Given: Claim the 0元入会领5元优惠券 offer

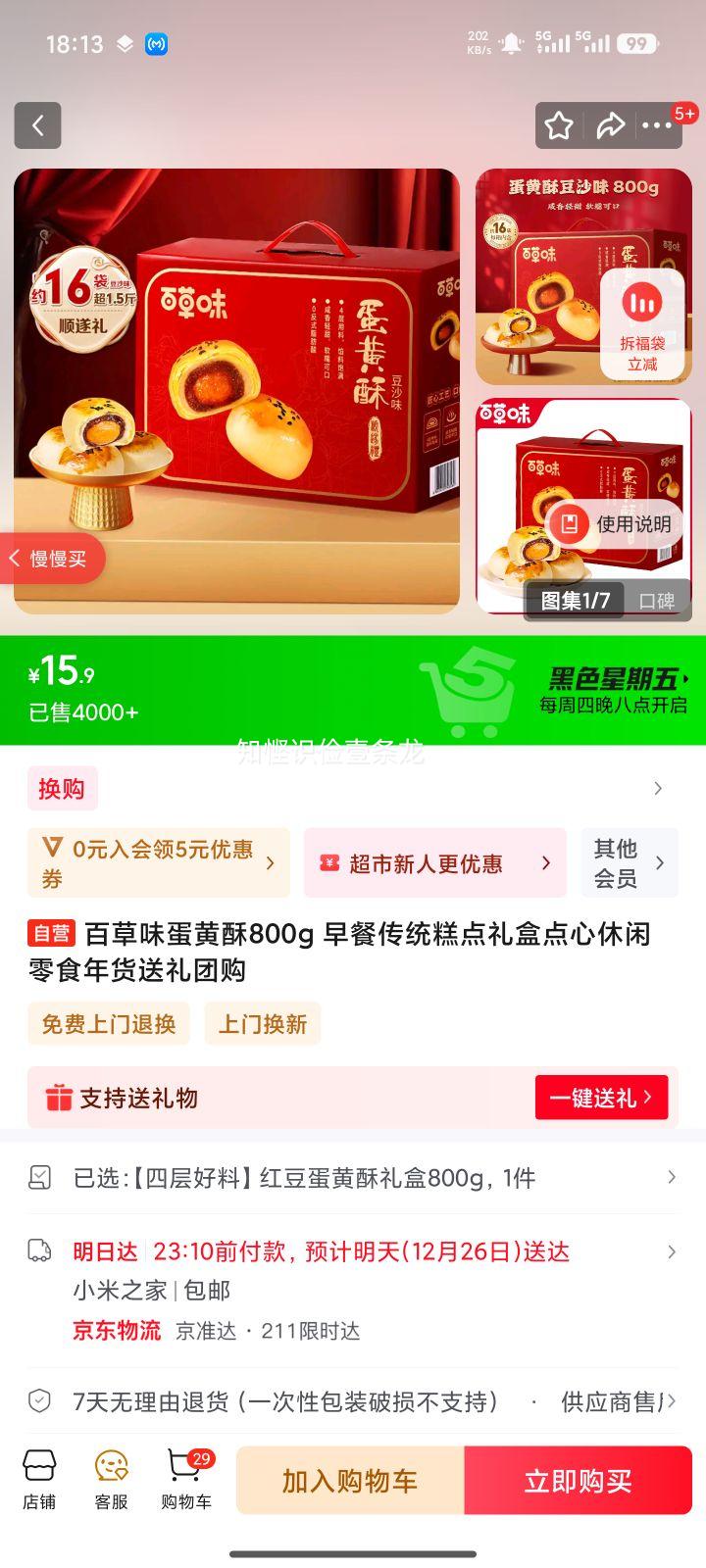Looking at the screenshot, I should tap(157, 862).
